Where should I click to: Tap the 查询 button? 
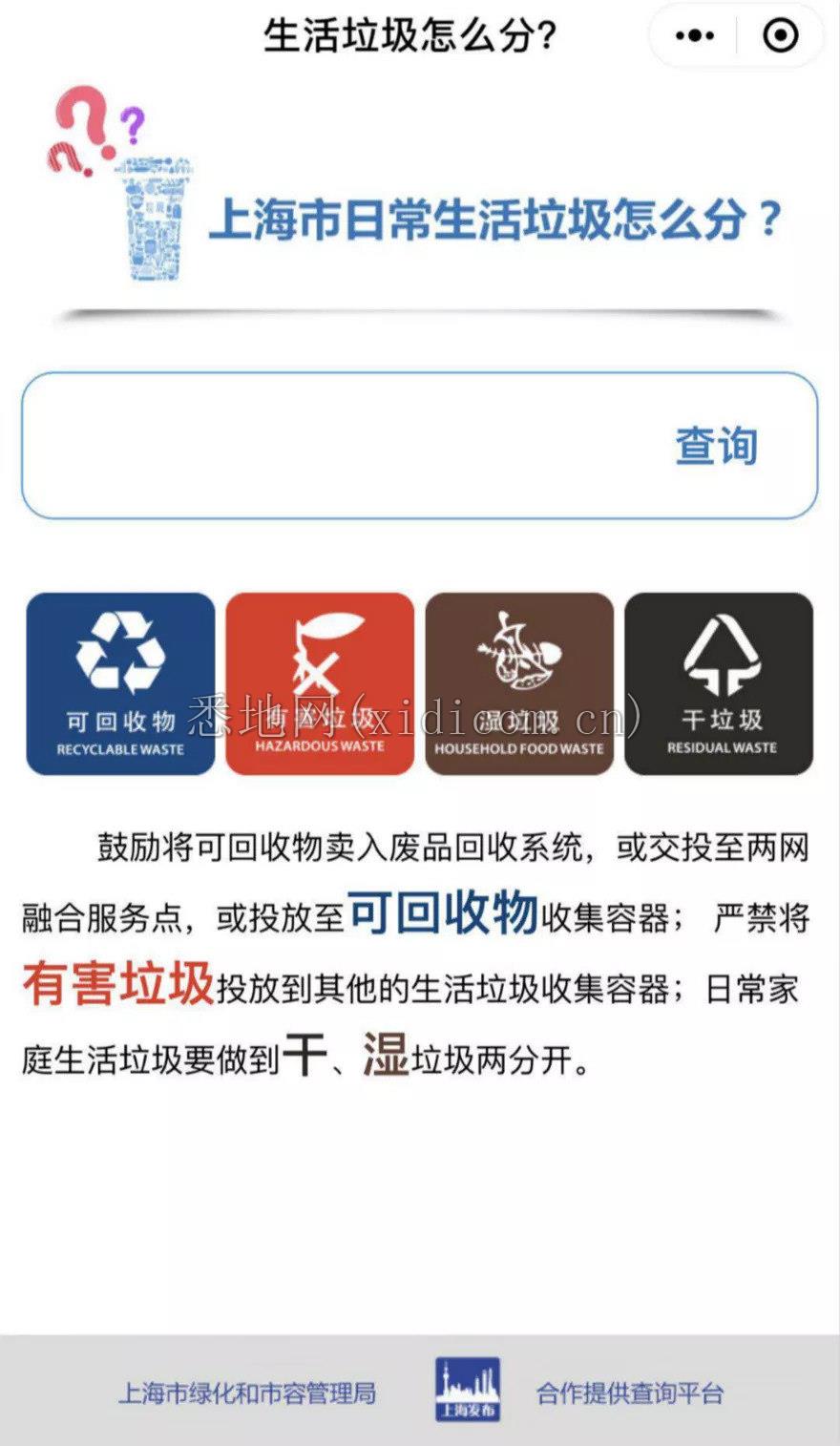(716, 446)
